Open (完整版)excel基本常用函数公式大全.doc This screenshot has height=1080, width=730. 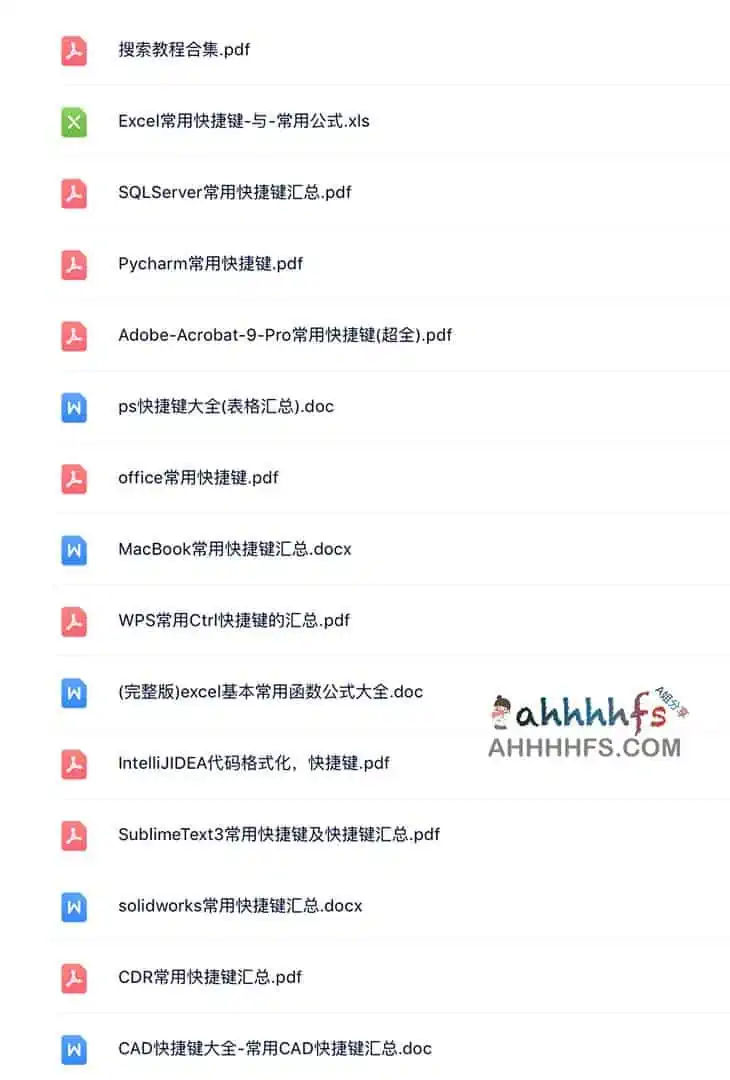[270, 692]
